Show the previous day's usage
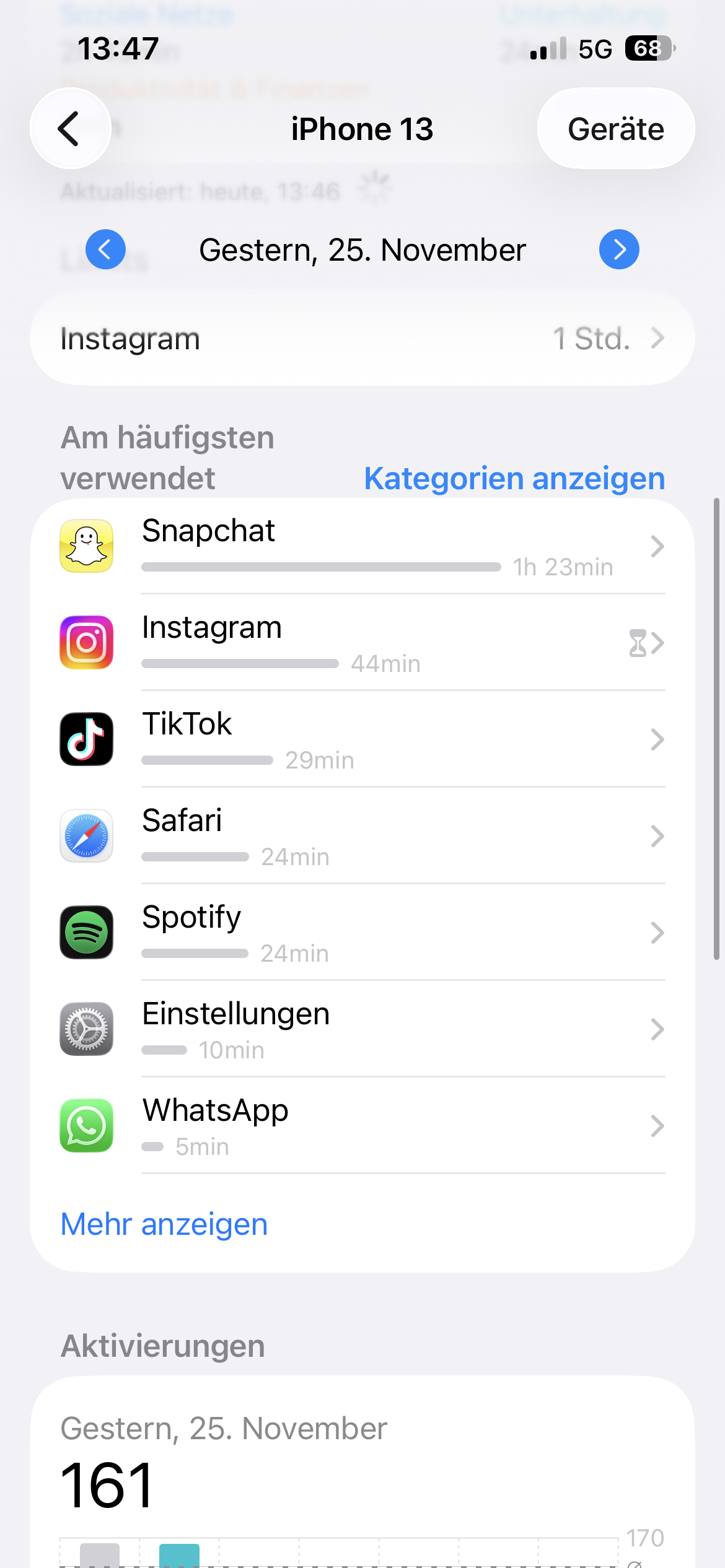 [105, 250]
